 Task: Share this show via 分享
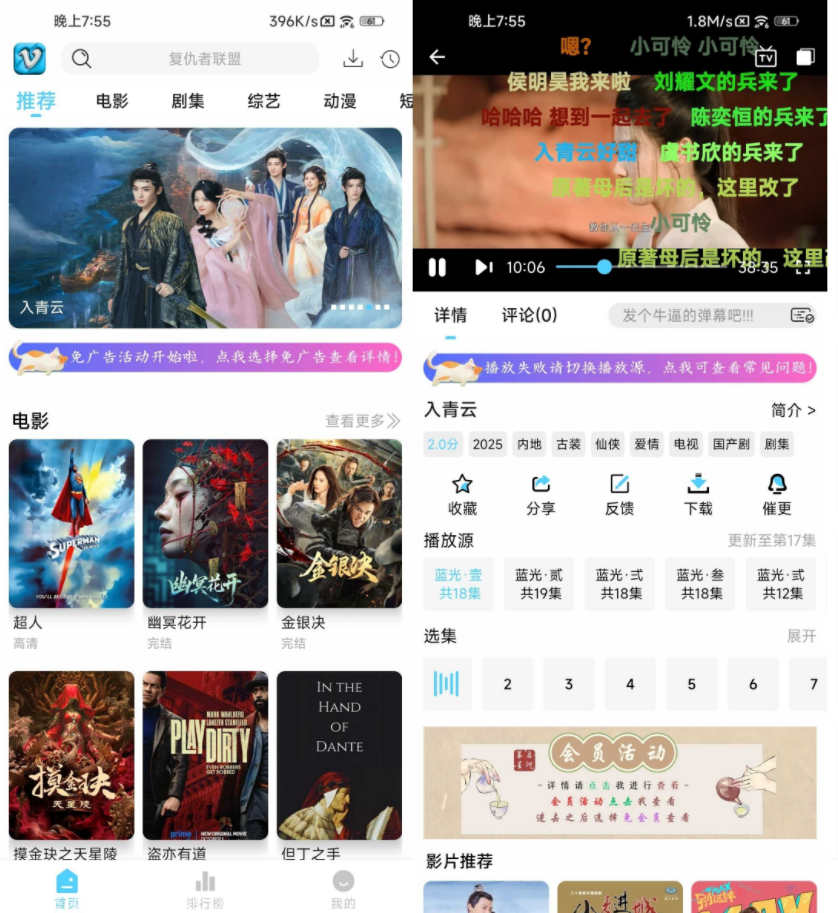(540, 494)
